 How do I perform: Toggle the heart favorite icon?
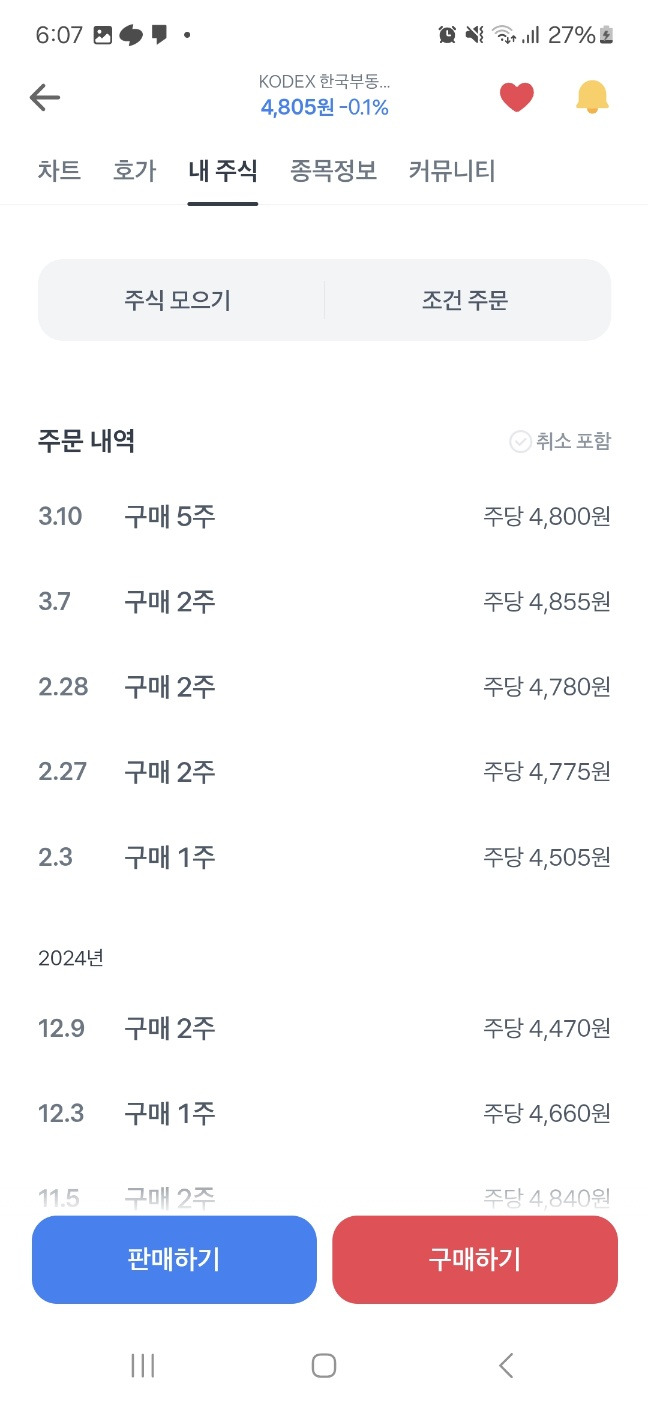point(516,97)
